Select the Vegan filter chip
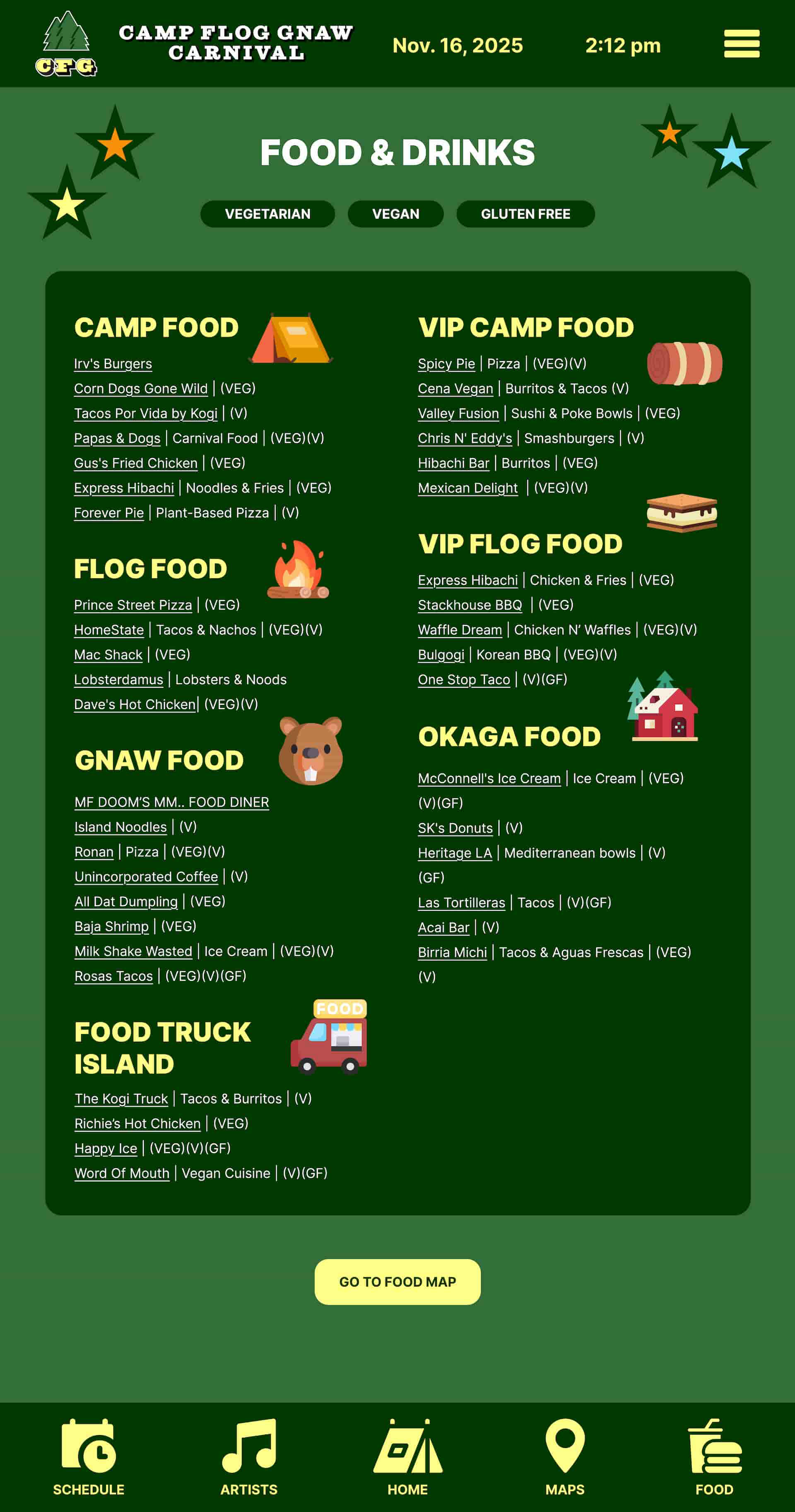795x1512 pixels. (x=395, y=214)
